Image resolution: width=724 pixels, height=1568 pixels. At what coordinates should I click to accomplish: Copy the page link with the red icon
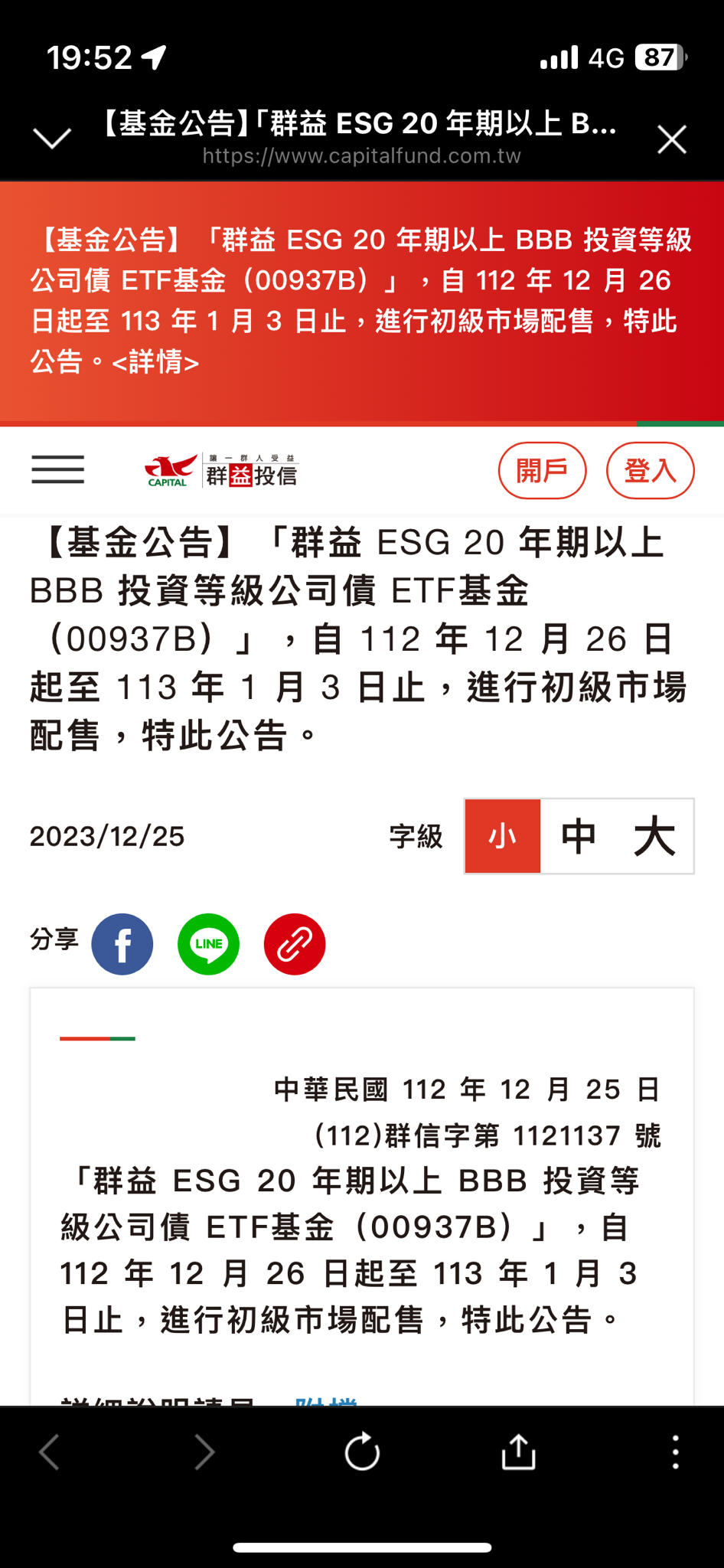click(x=295, y=944)
